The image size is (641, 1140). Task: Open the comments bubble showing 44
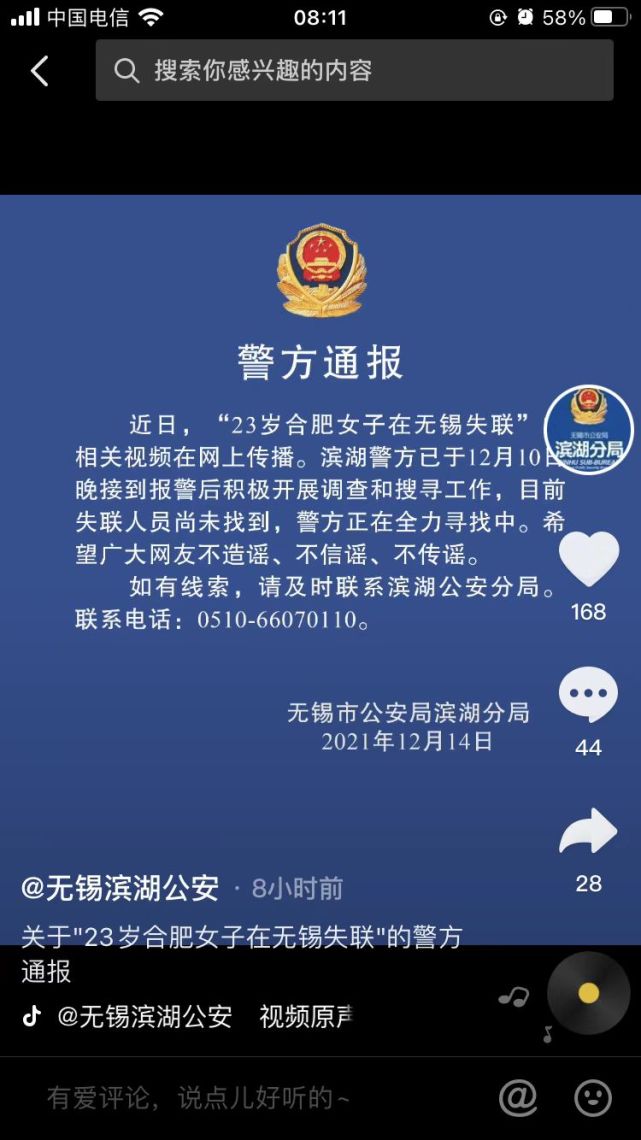588,694
